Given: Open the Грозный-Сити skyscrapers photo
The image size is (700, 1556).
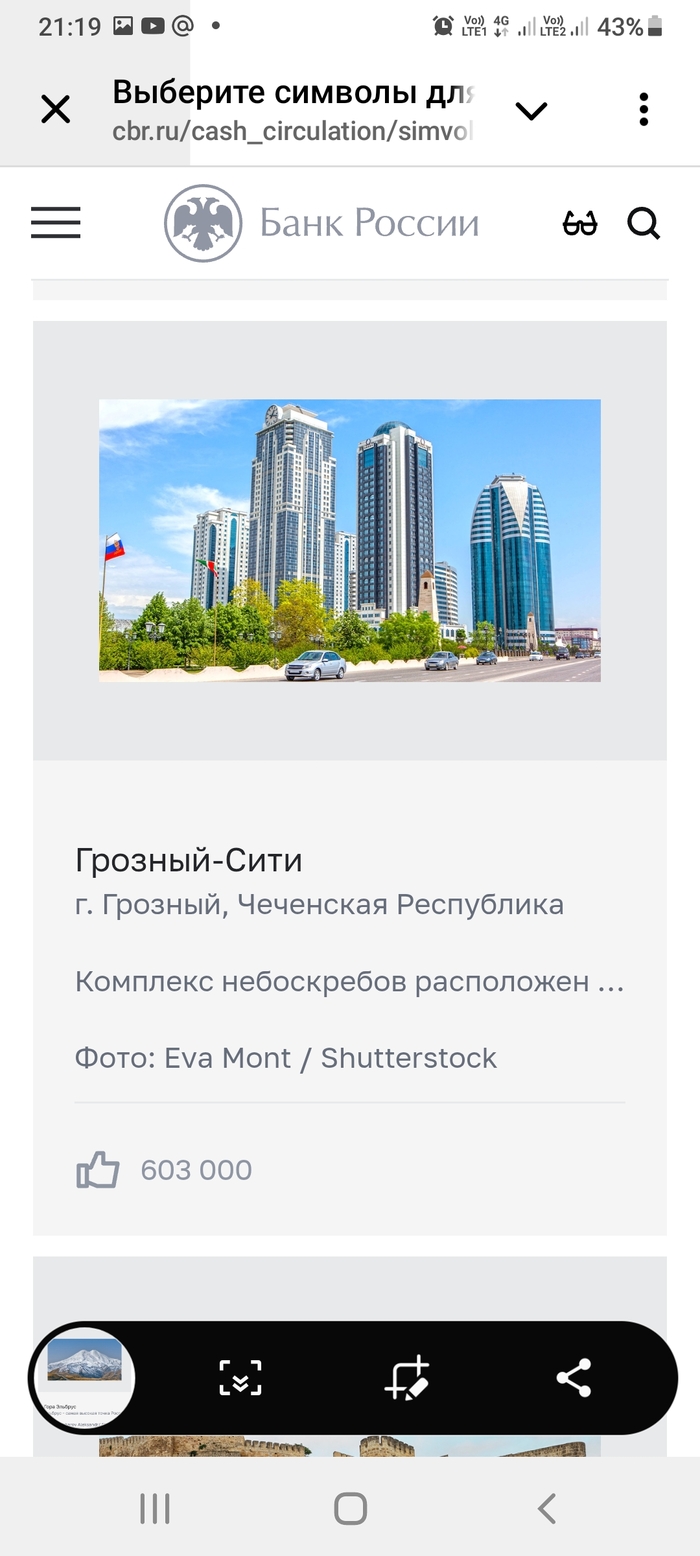Looking at the screenshot, I should 350,540.
